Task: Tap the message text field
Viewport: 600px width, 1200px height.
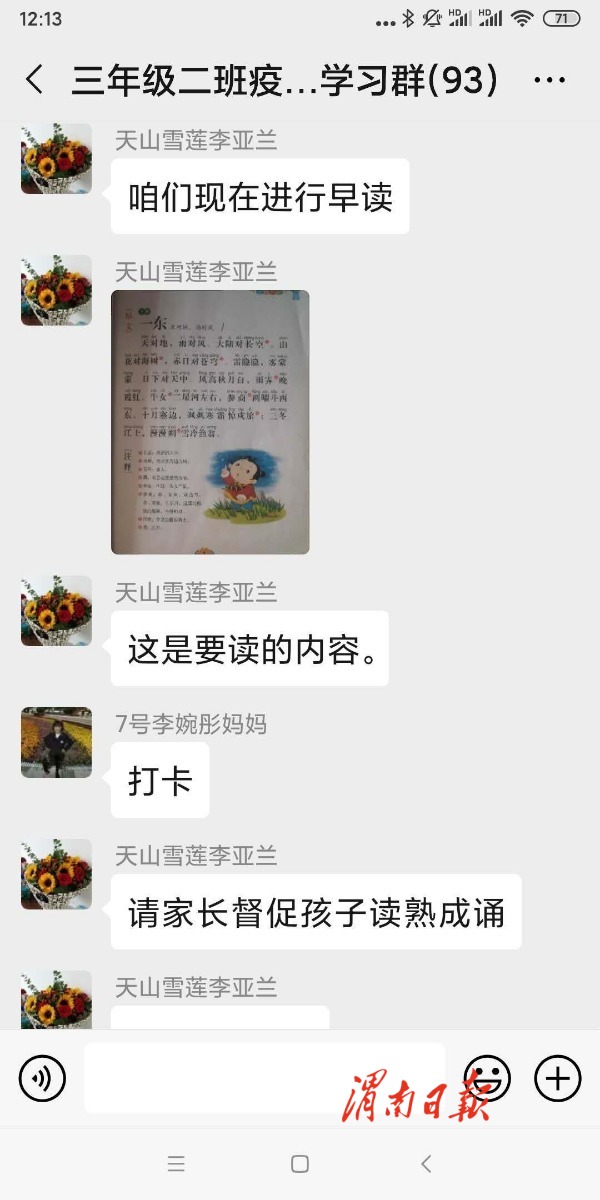Action: coord(264,1078)
